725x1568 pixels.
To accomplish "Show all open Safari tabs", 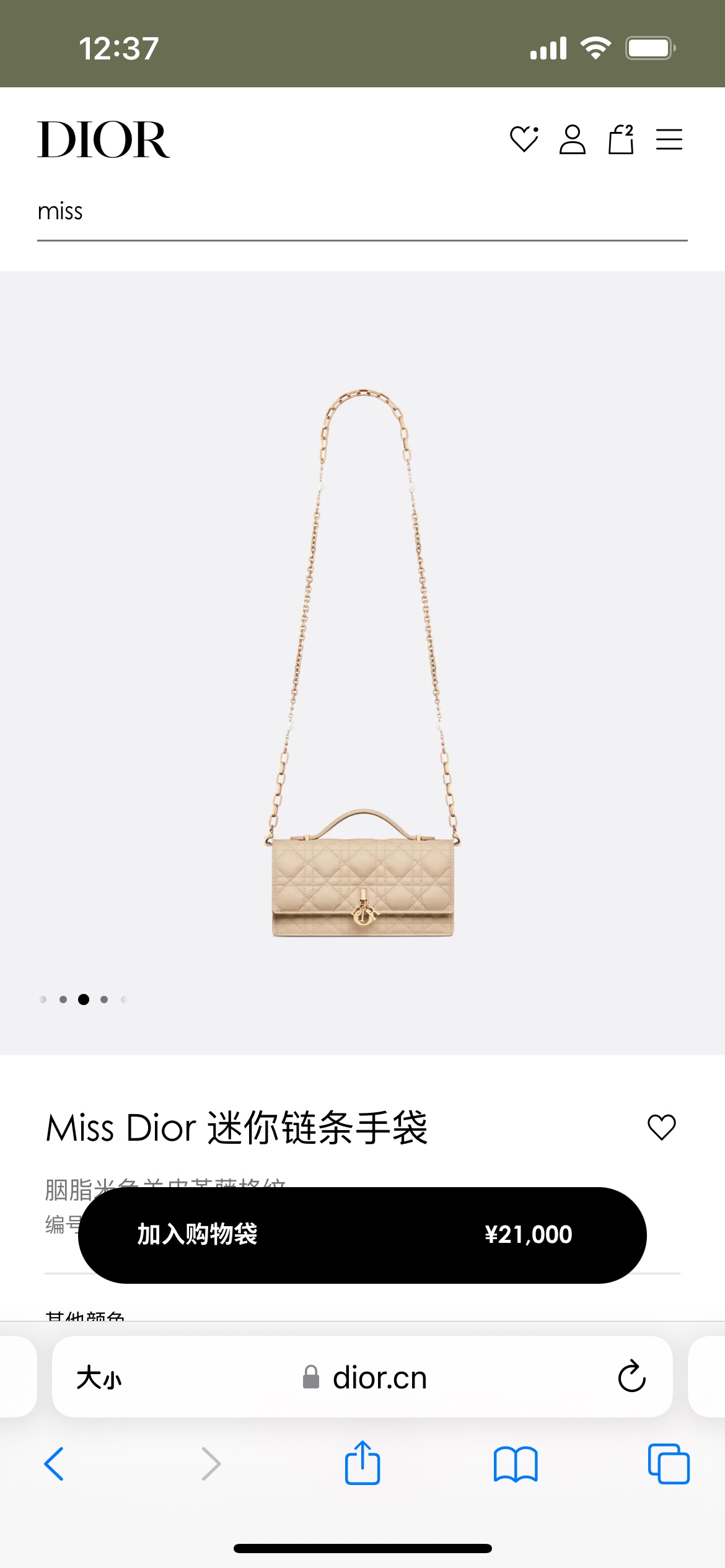I will point(668,1464).
